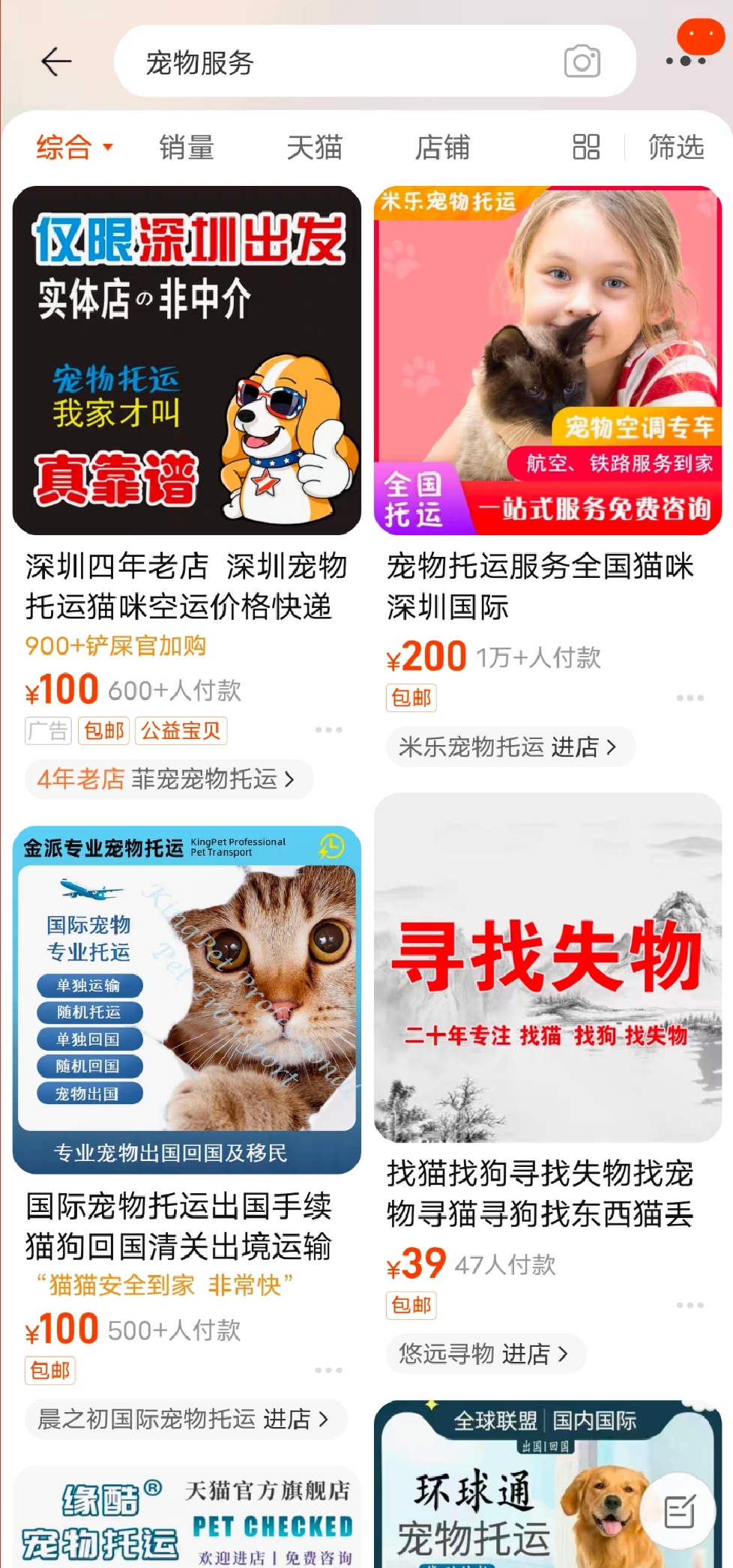Expand the 综合 sort dropdown
733x1568 pixels.
pos(74,147)
